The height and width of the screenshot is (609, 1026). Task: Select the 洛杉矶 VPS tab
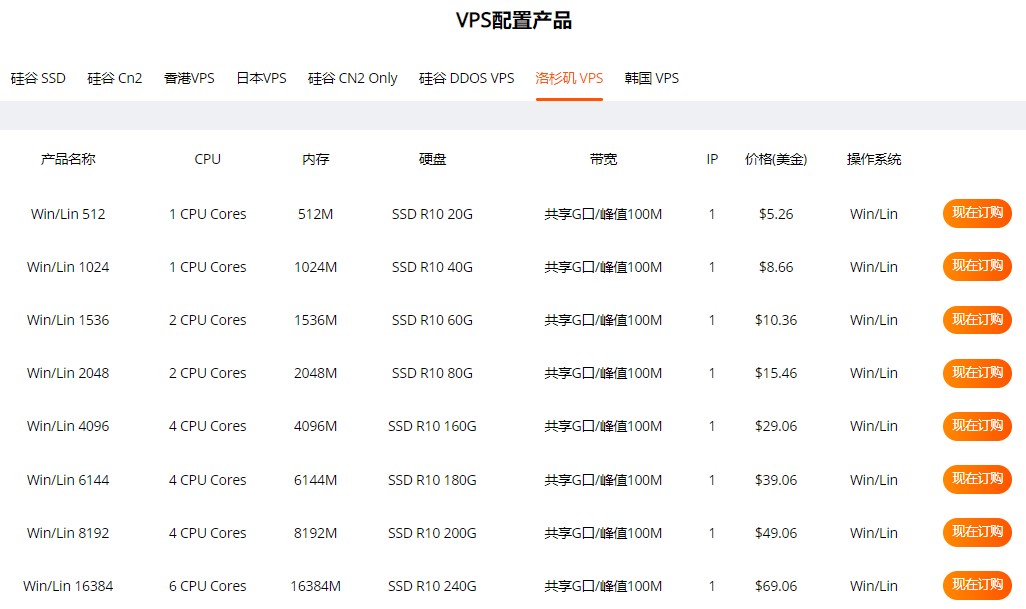(x=569, y=78)
